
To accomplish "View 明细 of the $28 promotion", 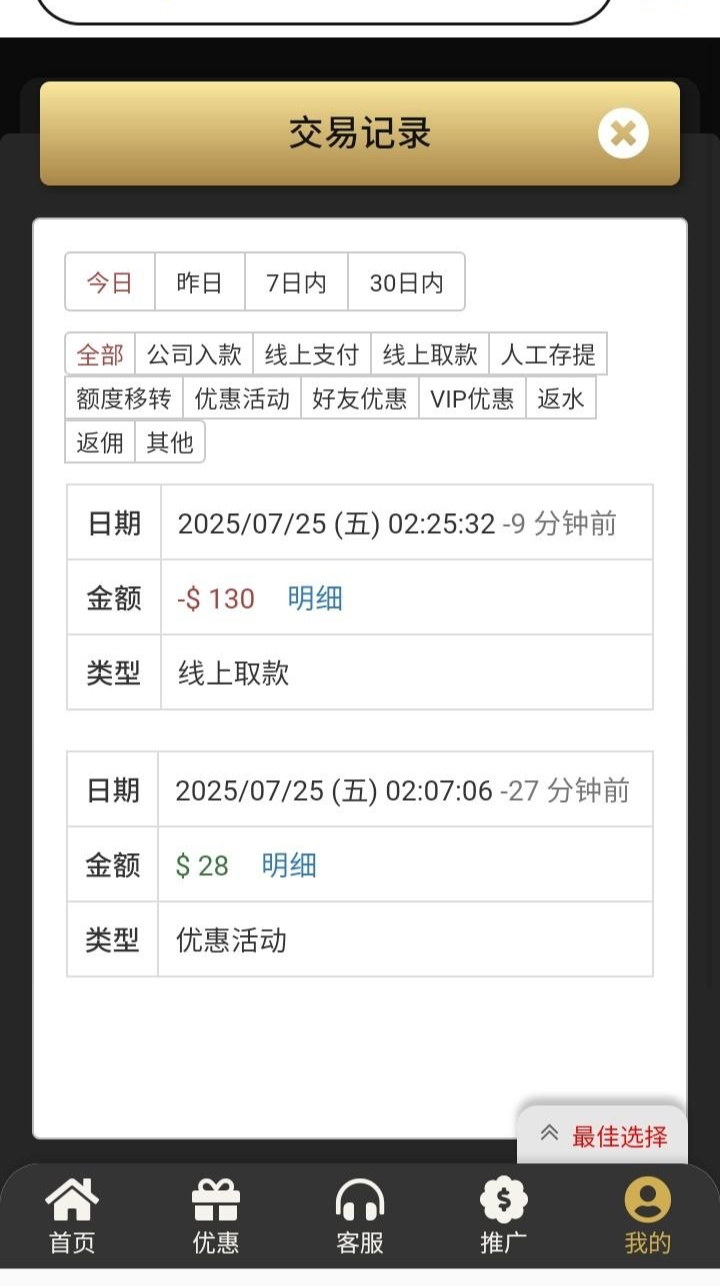I will 289,865.
